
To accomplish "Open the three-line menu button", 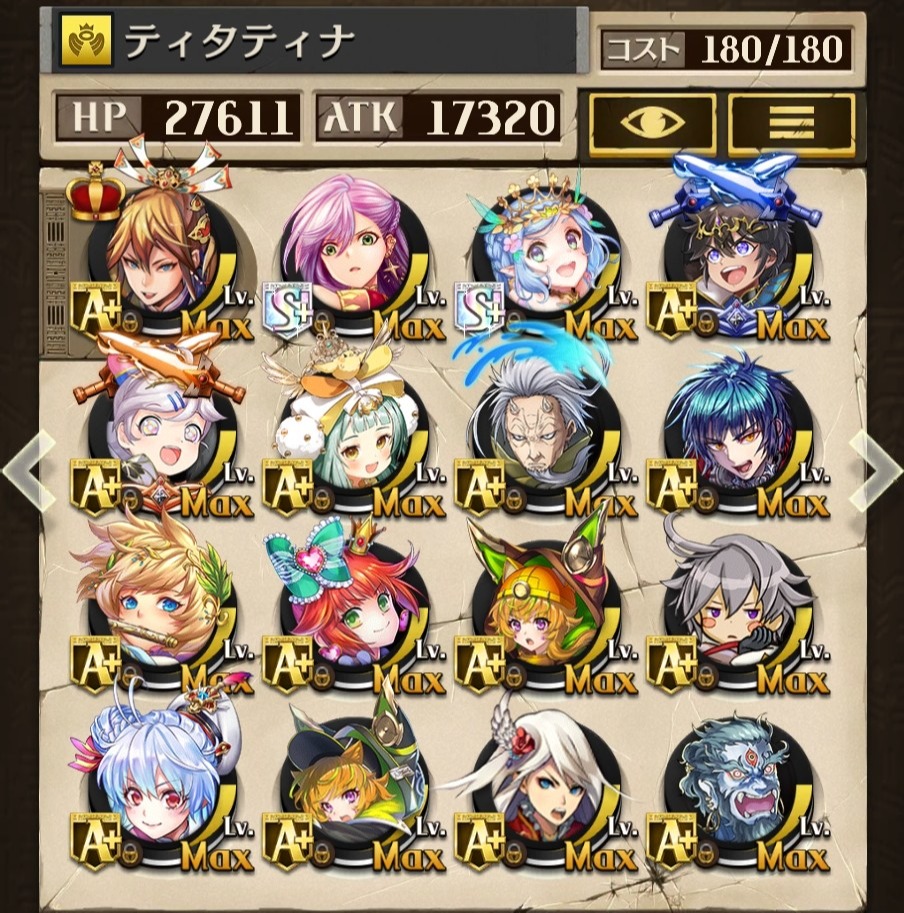I will (x=791, y=123).
